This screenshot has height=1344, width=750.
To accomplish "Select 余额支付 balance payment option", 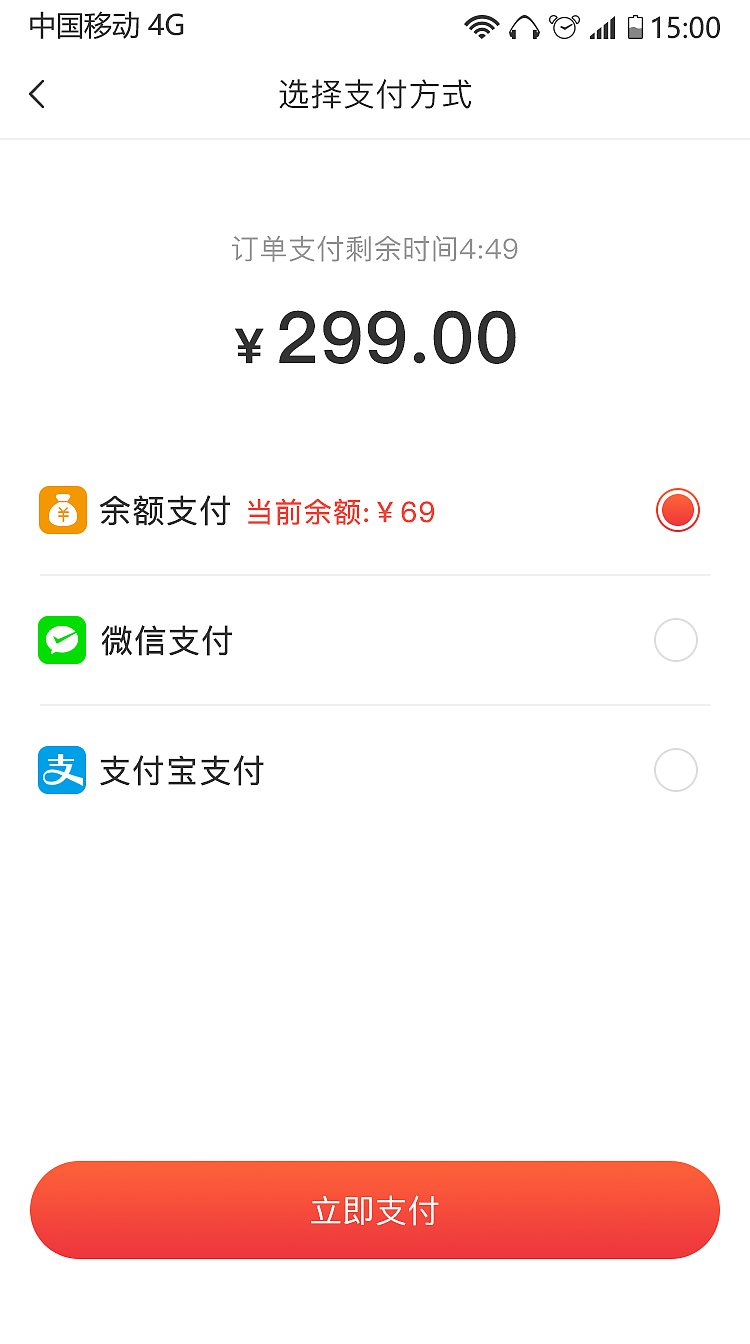I will 677,511.
